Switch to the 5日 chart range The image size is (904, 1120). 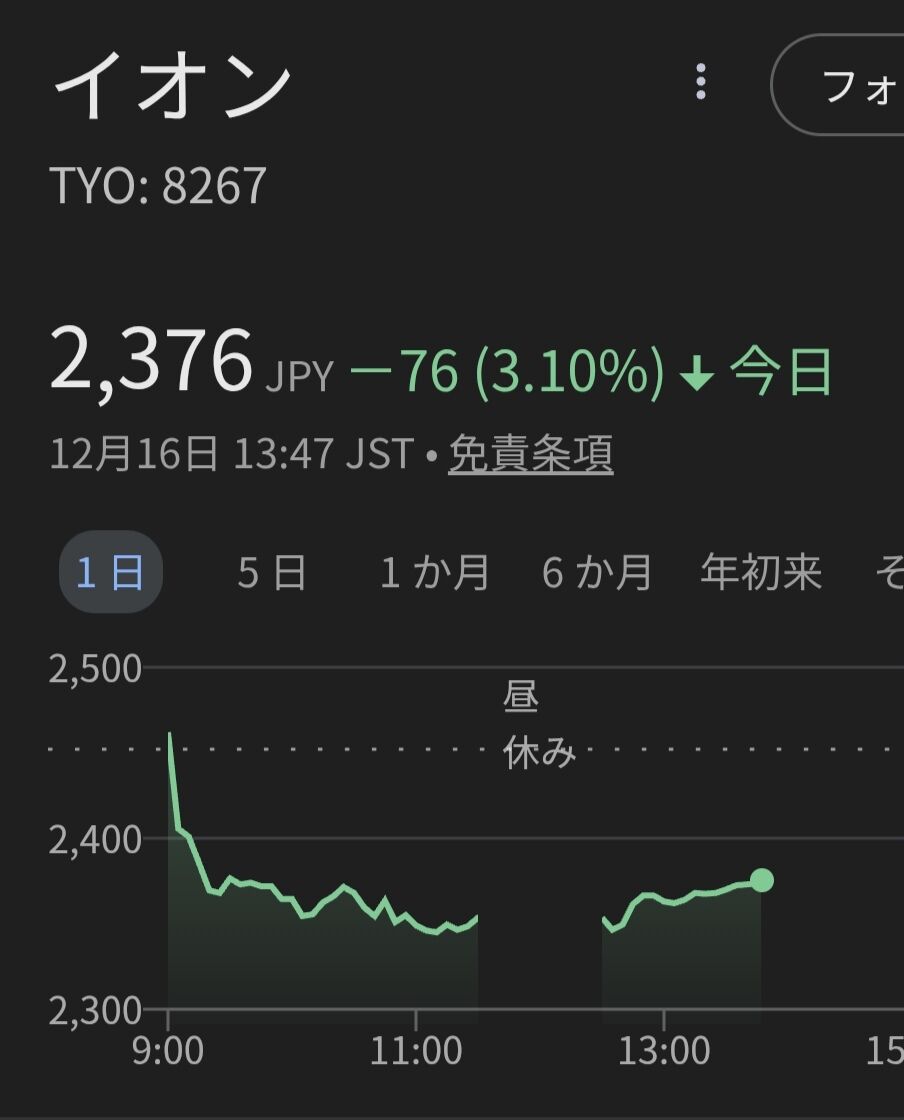coord(271,573)
